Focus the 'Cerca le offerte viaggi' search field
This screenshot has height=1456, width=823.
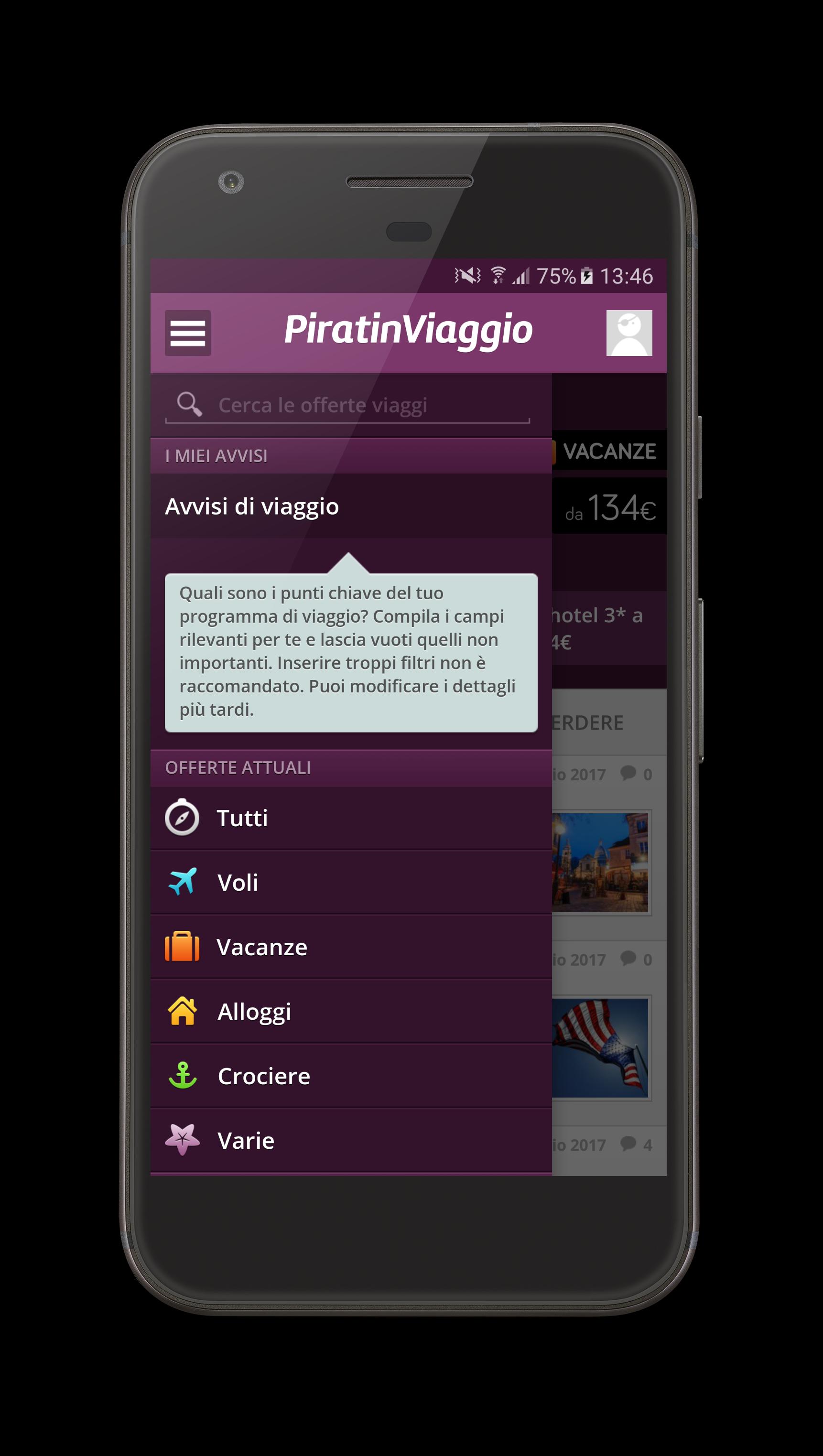pos(362,405)
